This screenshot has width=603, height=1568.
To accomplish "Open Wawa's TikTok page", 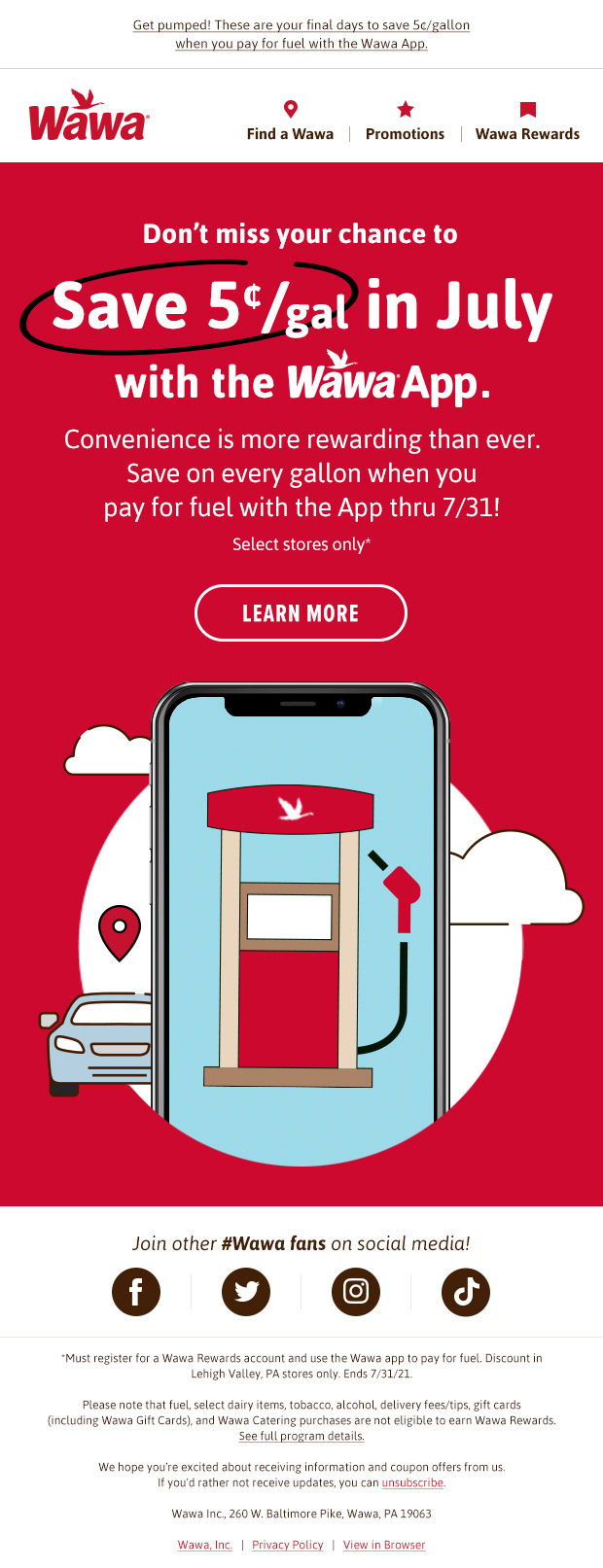I will [x=466, y=1291].
